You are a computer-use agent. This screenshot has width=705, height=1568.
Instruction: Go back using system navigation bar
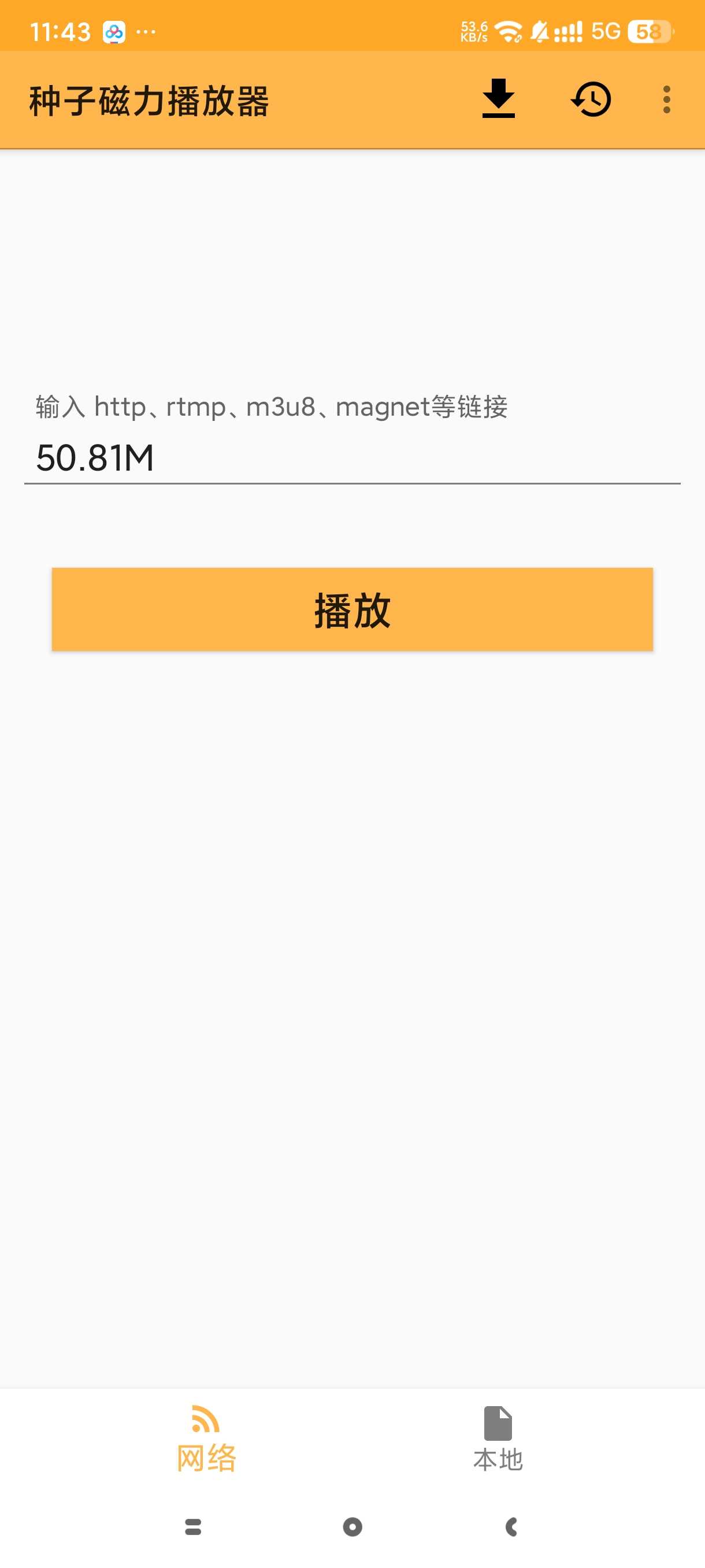tap(511, 1526)
